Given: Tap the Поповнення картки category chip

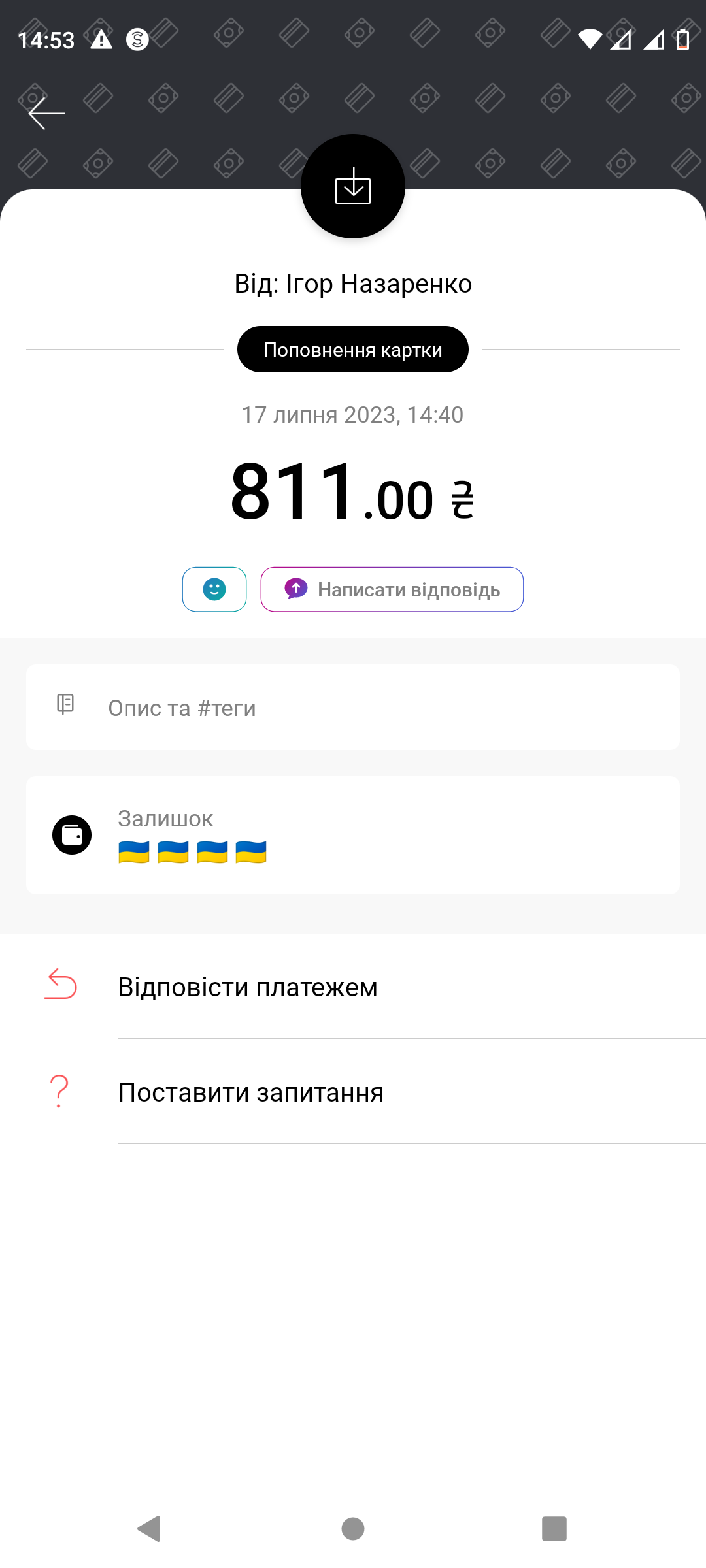Looking at the screenshot, I should pyautogui.click(x=353, y=350).
